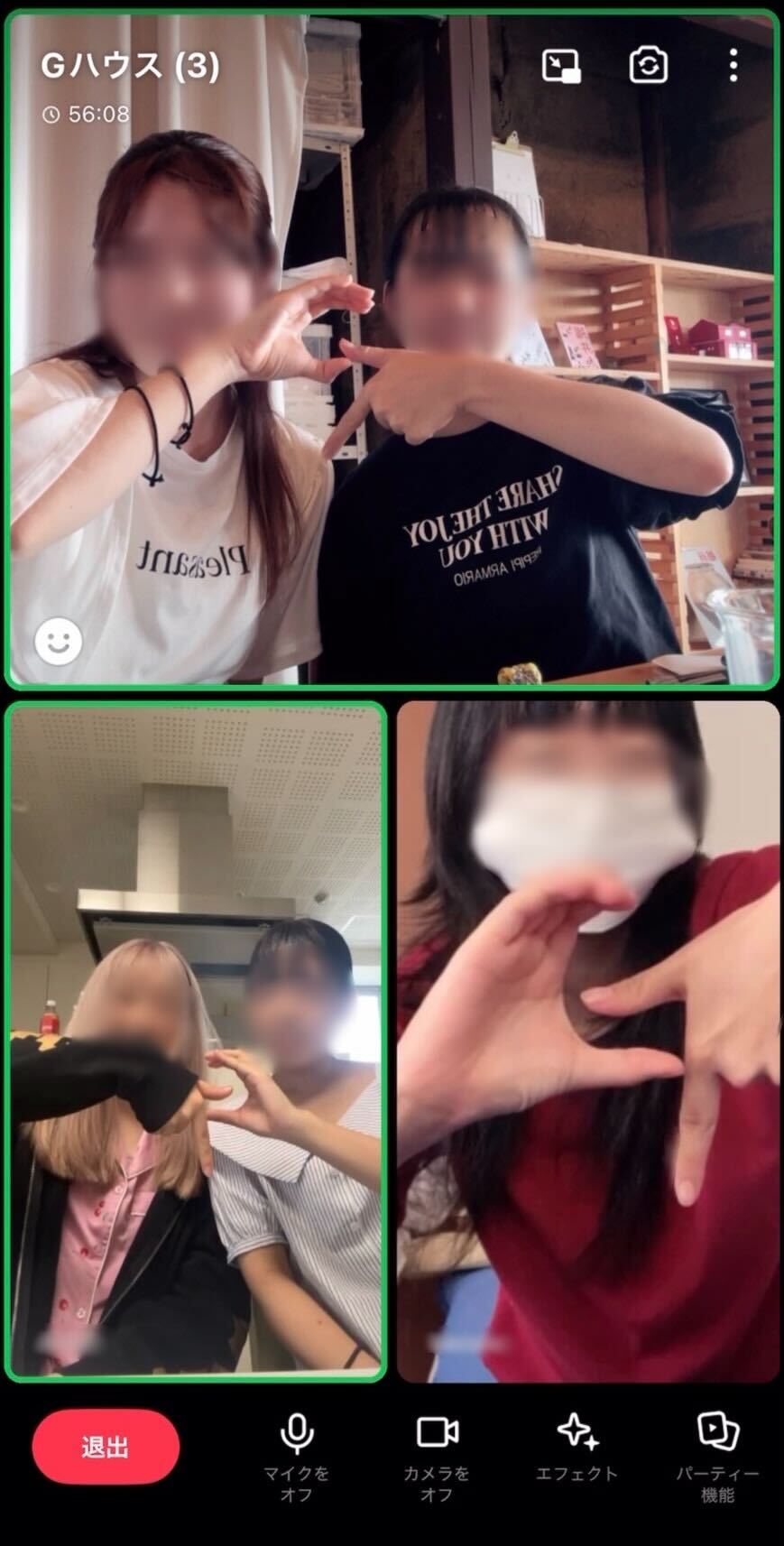The image size is (784, 1546).
Task: Select the bottom-left kitchen video tile
Action: tap(196, 1041)
